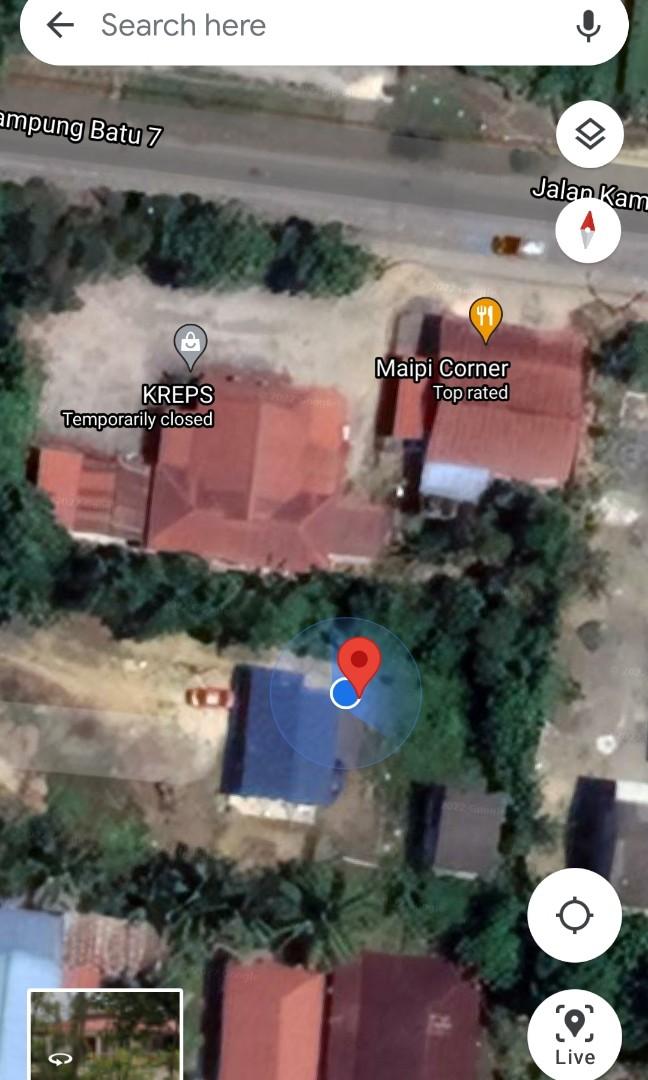The height and width of the screenshot is (1080, 648).
Task: Open the map layers button
Action: point(590,134)
